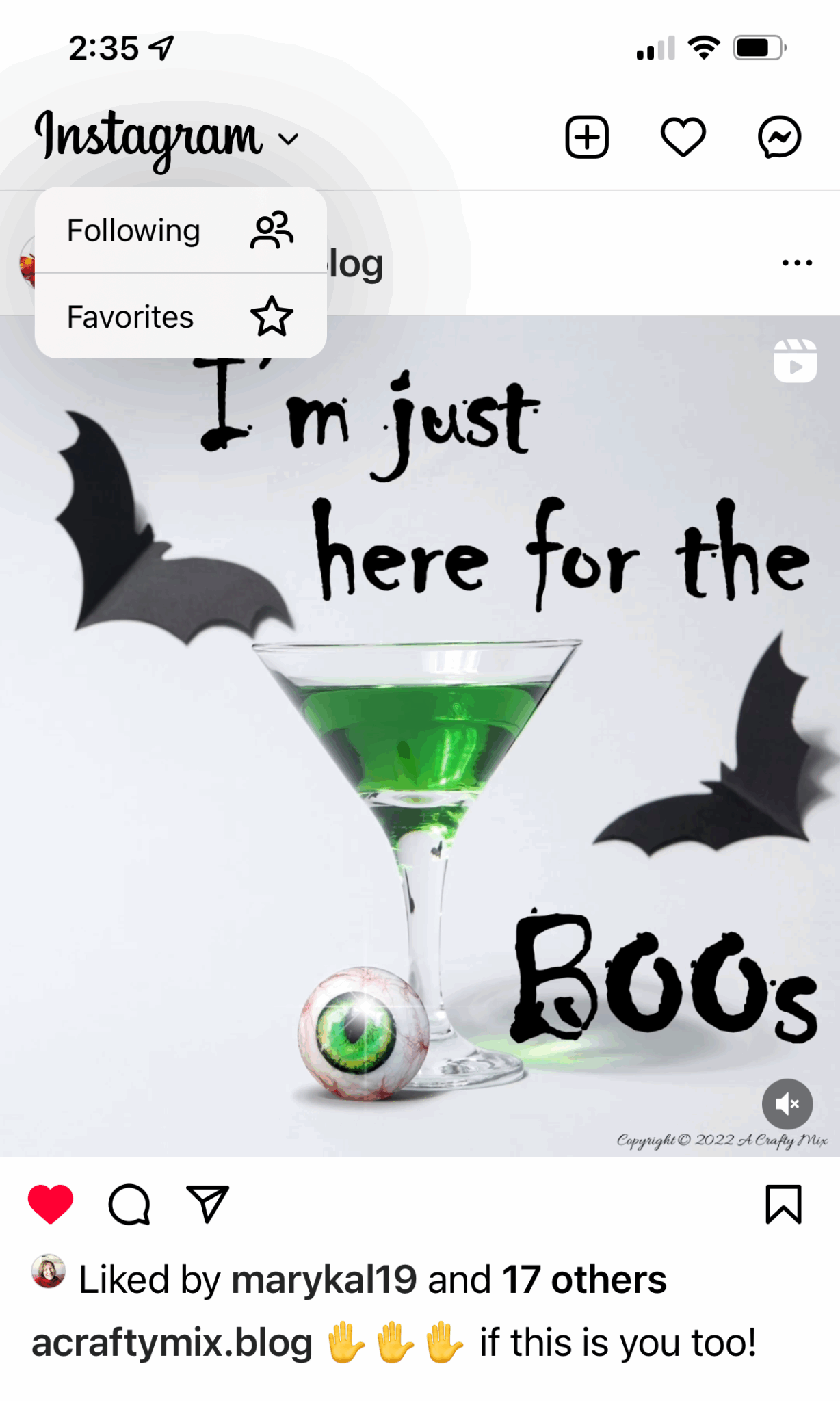Share this post via the paper plane
840x1401 pixels.
coord(207,1204)
